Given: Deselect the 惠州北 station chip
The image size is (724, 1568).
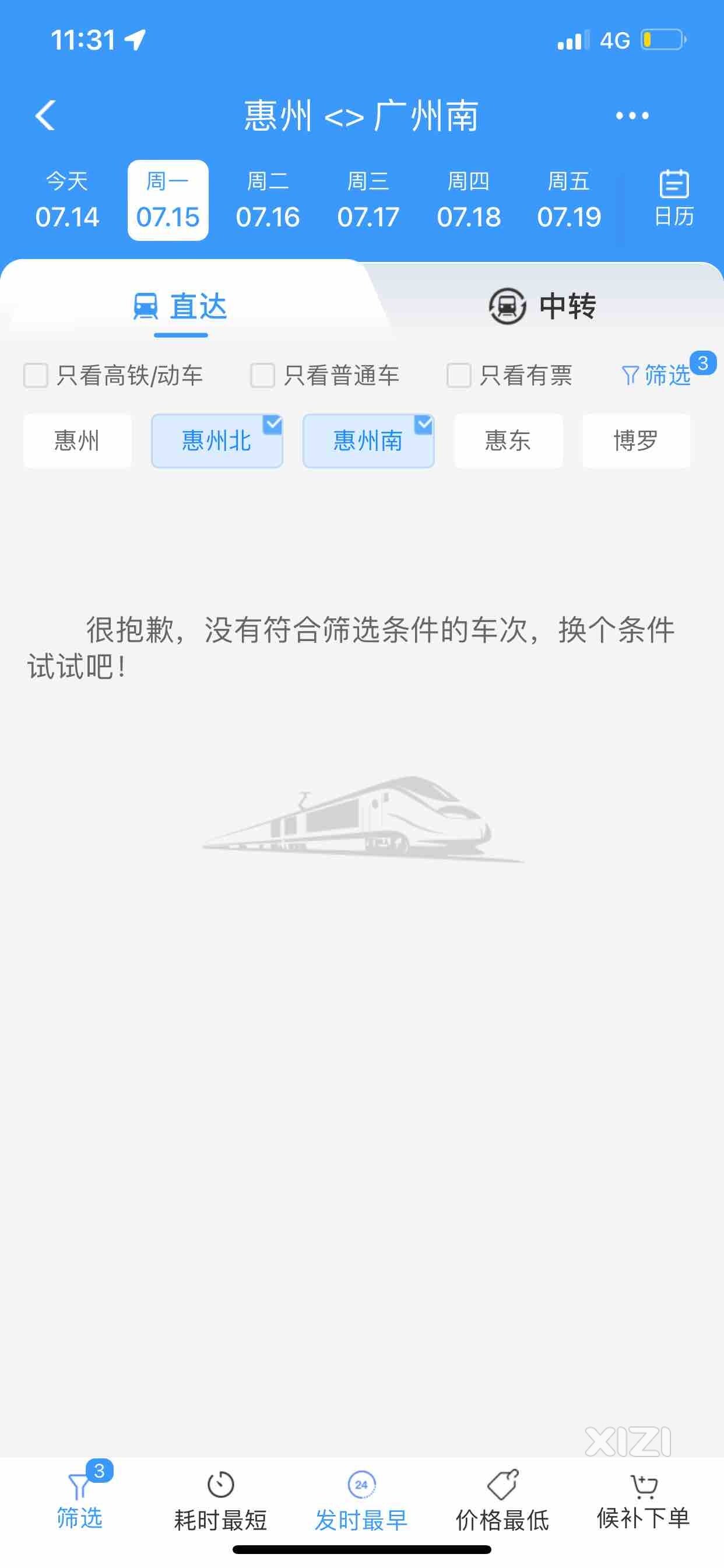Looking at the screenshot, I should tap(217, 440).
